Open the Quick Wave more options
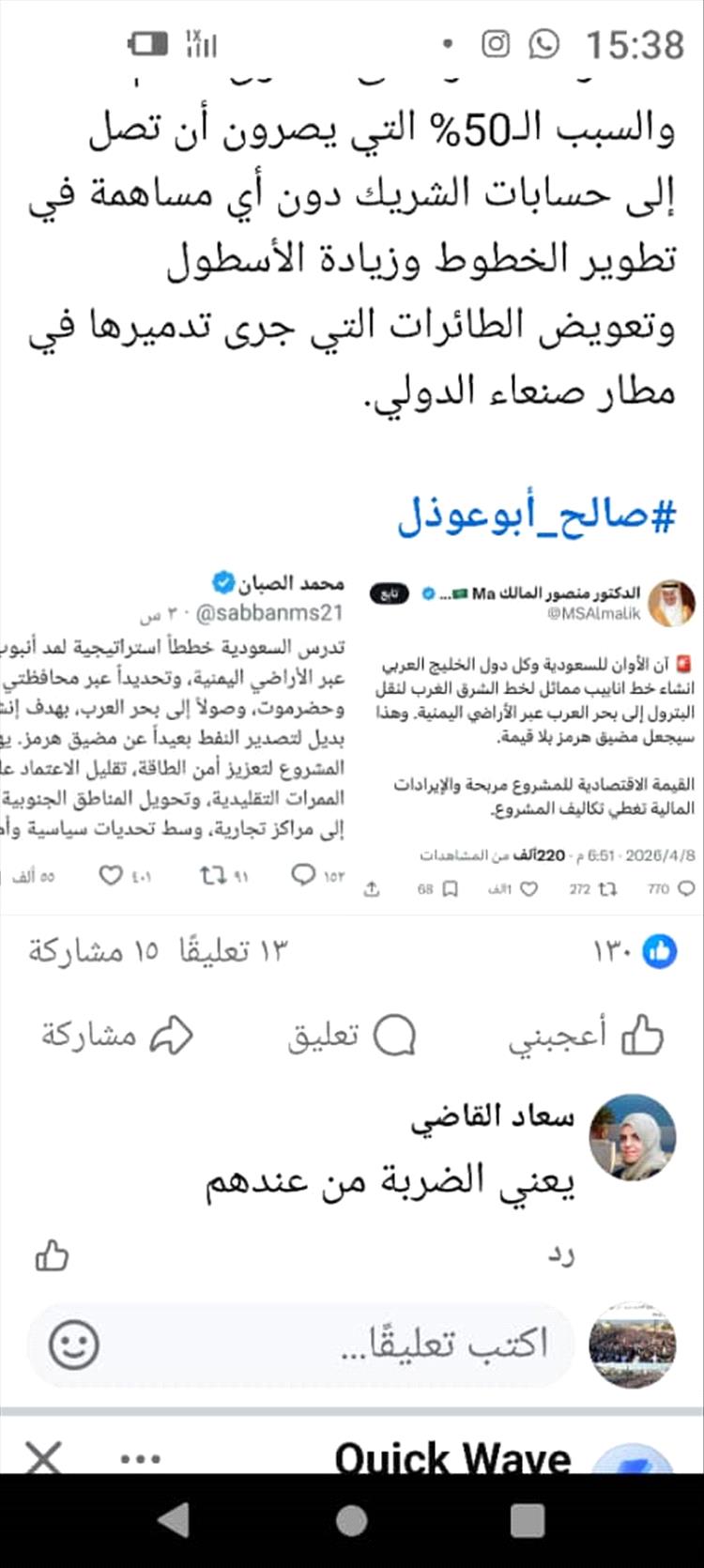Image resolution: width=704 pixels, height=1568 pixels. click(x=141, y=1458)
